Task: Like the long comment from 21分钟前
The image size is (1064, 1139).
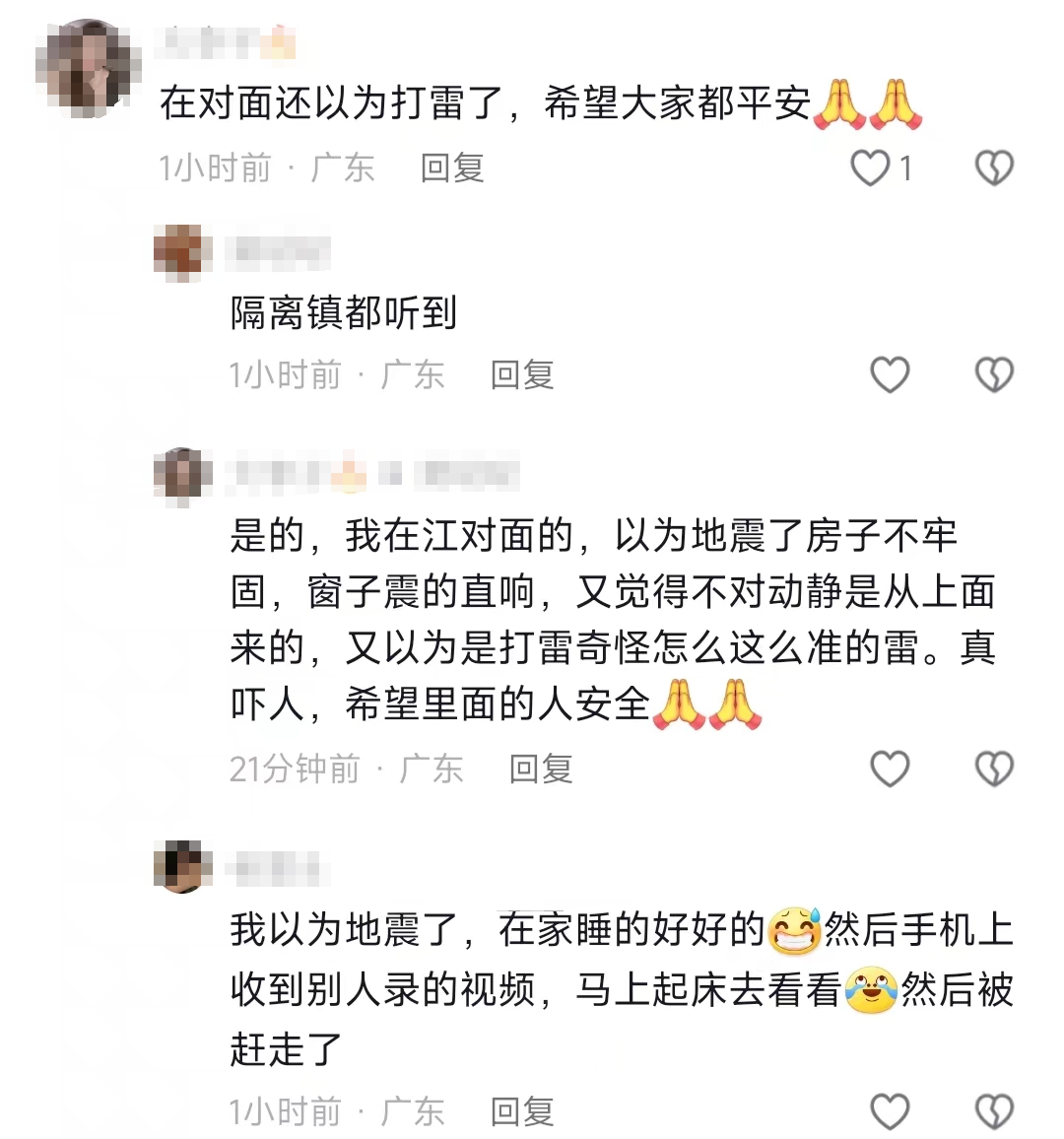Action: tap(890, 768)
